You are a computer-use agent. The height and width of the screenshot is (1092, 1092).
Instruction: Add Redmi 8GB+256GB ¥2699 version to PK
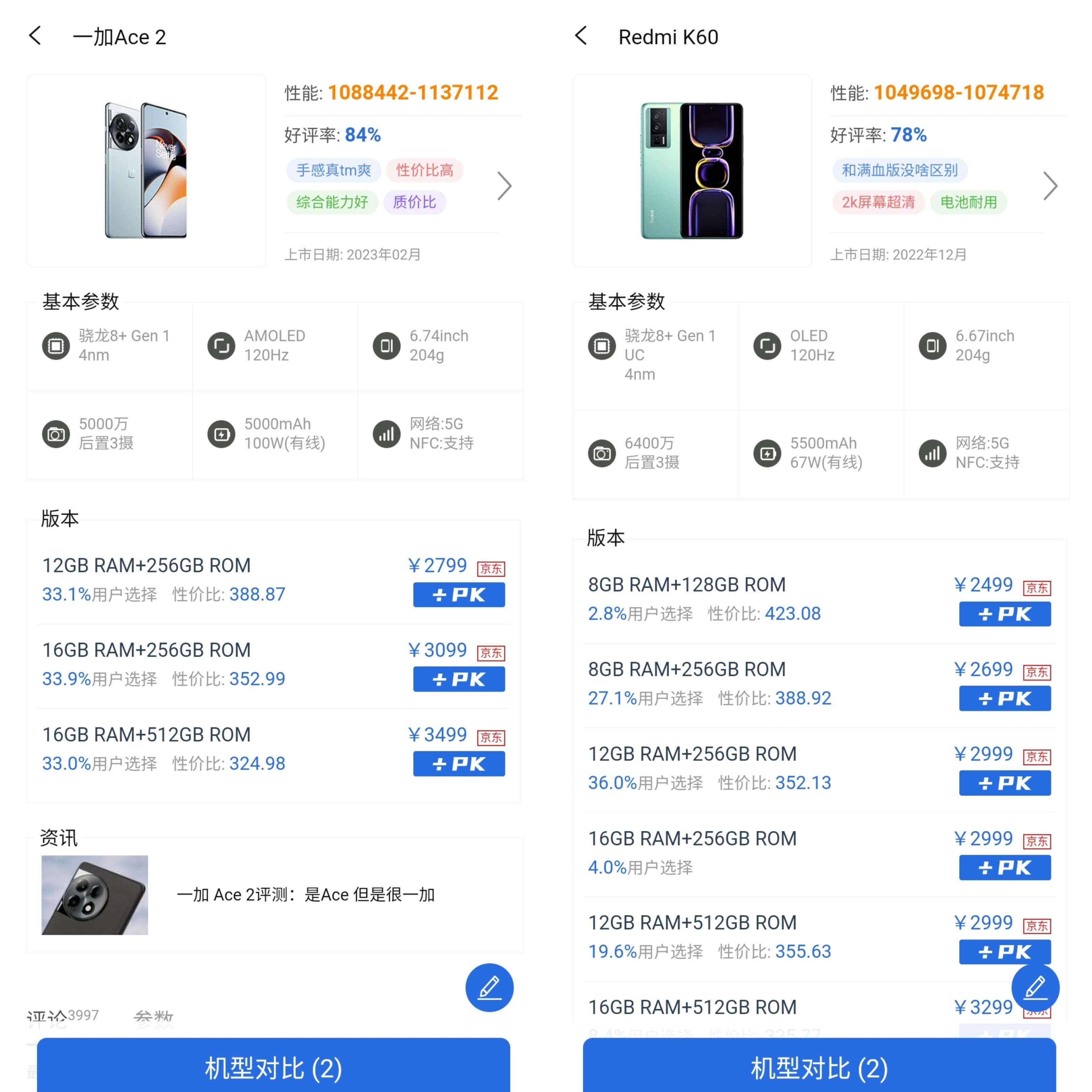(x=1005, y=699)
